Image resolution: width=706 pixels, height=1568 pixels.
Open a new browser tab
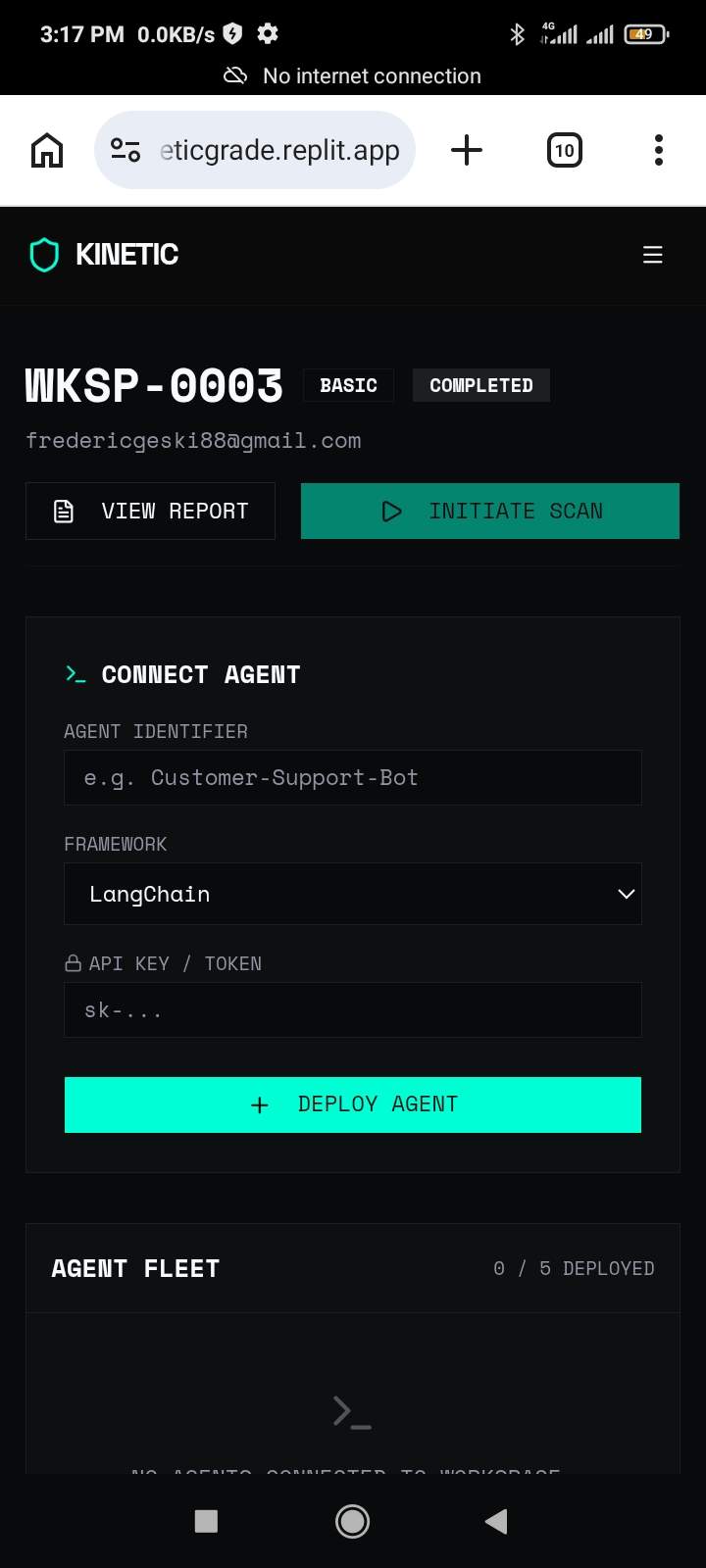pos(467,150)
